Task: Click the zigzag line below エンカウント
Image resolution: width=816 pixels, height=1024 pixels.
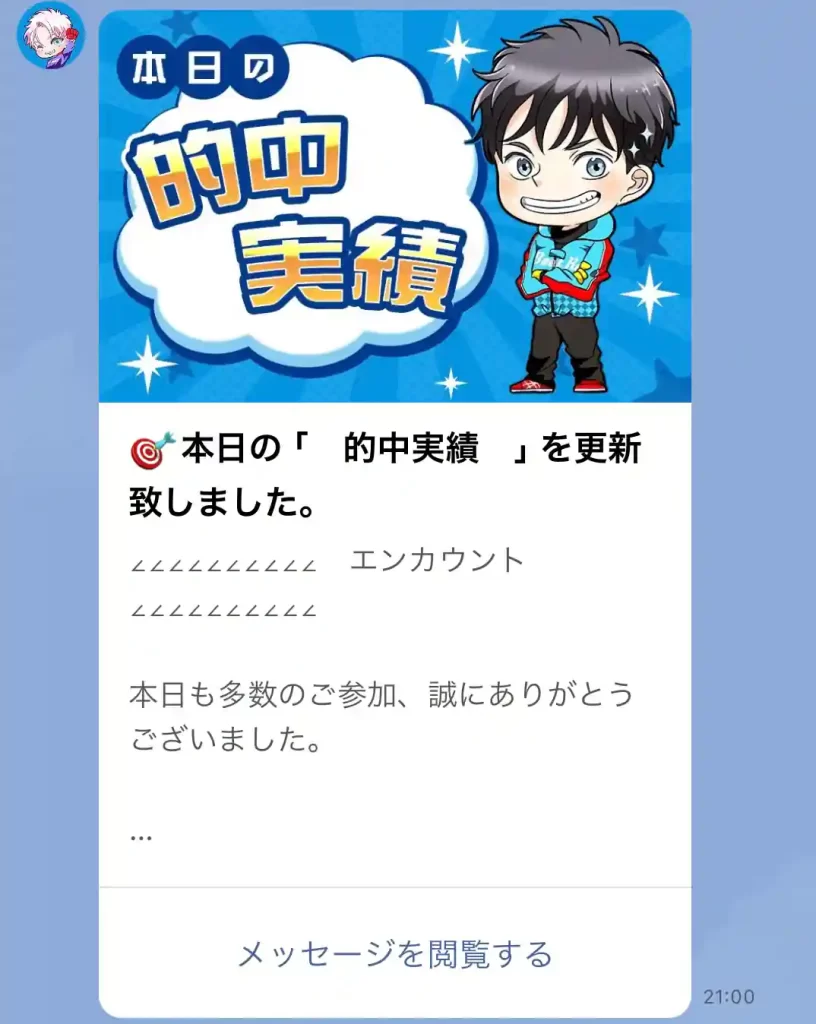Action: pos(224,608)
